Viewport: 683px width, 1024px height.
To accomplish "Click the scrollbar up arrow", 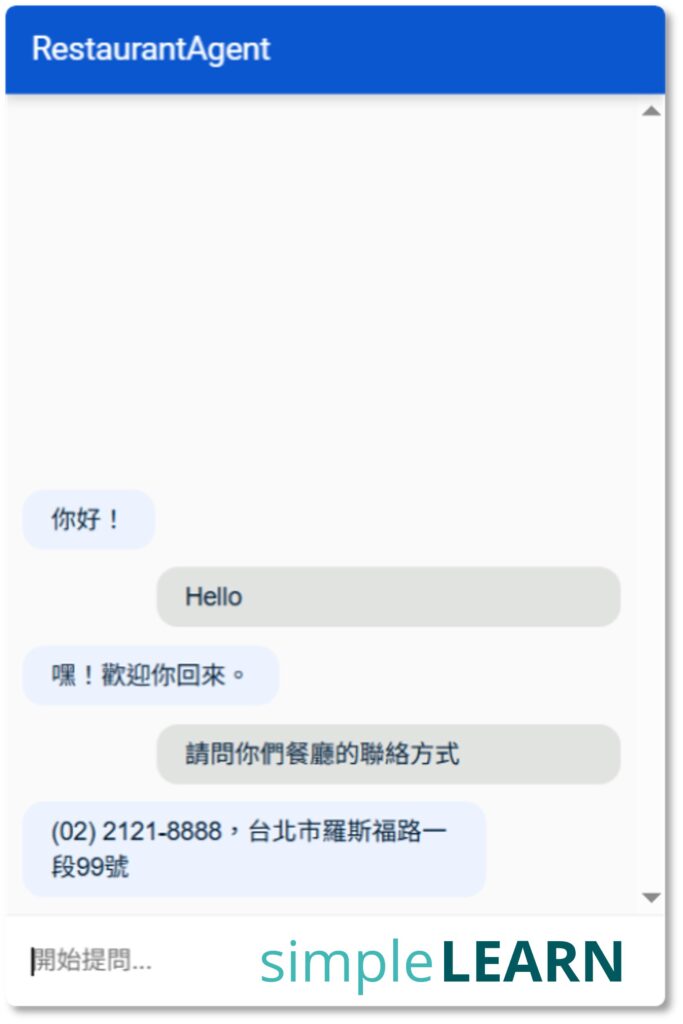I will pos(651,111).
